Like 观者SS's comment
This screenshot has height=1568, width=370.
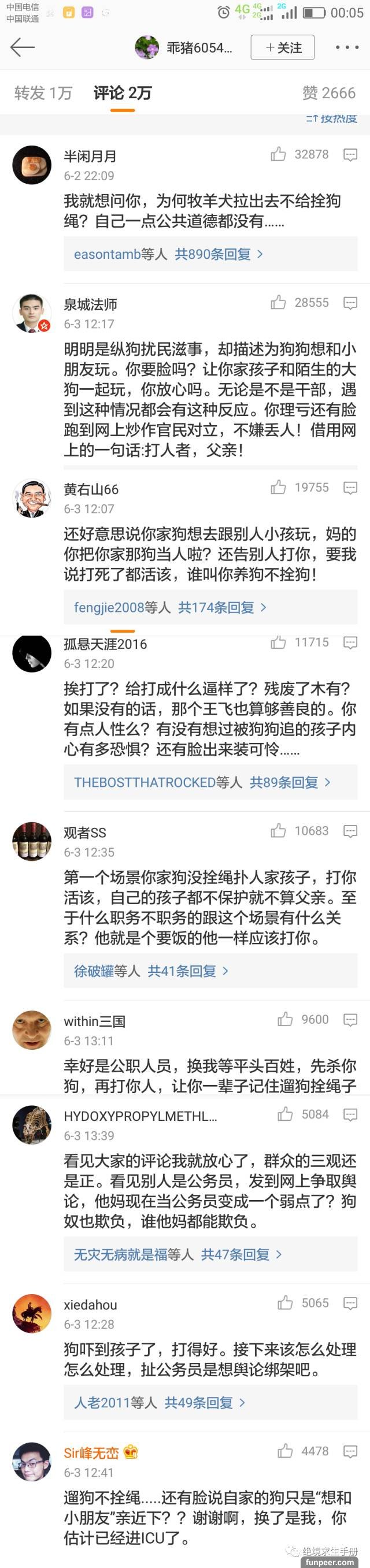pyautogui.click(x=279, y=831)
